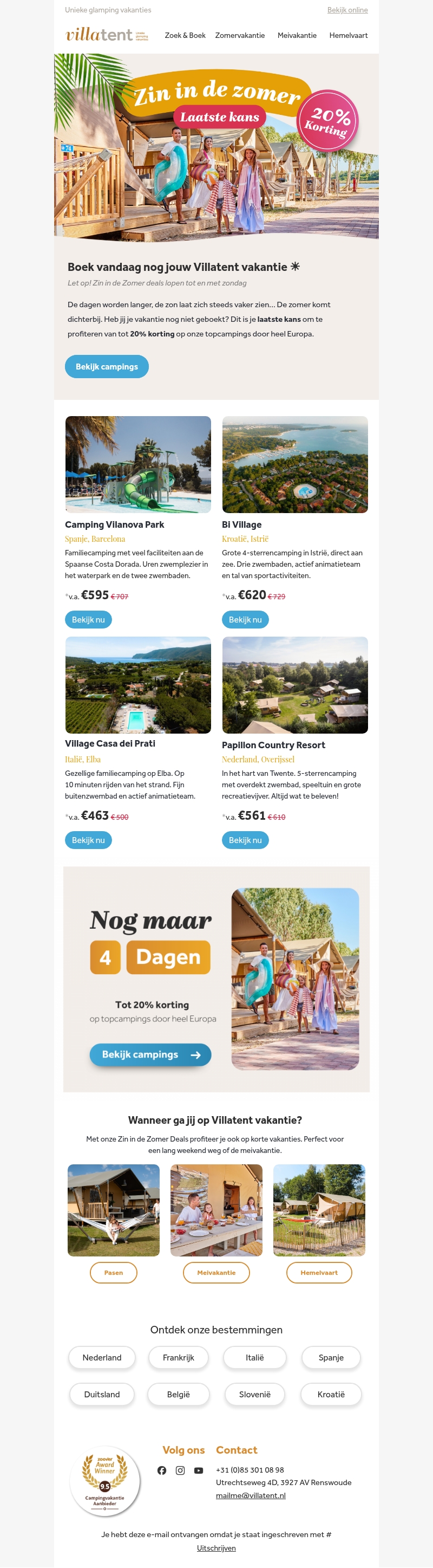Open Hemelvaart from the top navigation

pos(348,35)
